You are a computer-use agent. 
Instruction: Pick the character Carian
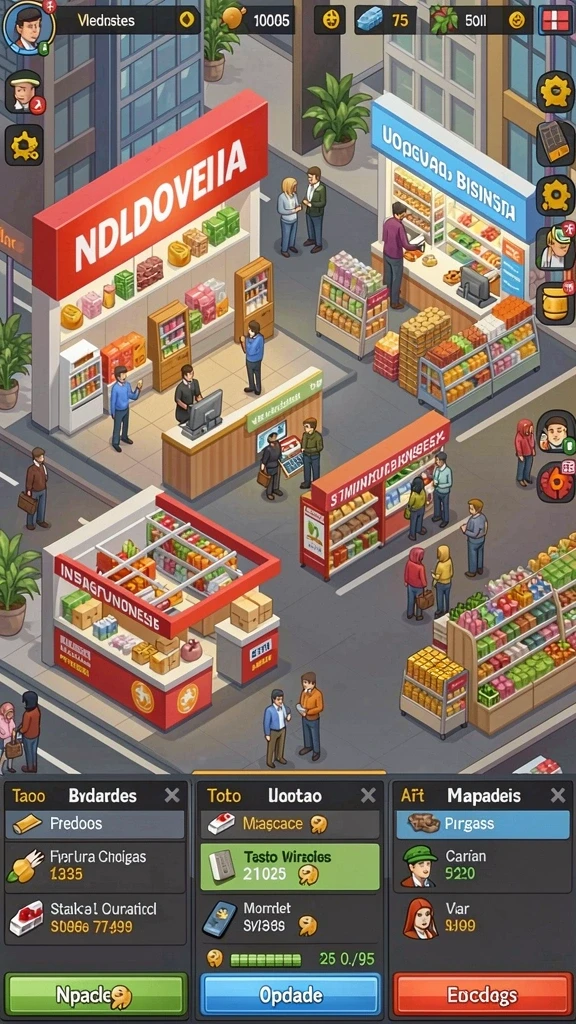tap(483, 866)
